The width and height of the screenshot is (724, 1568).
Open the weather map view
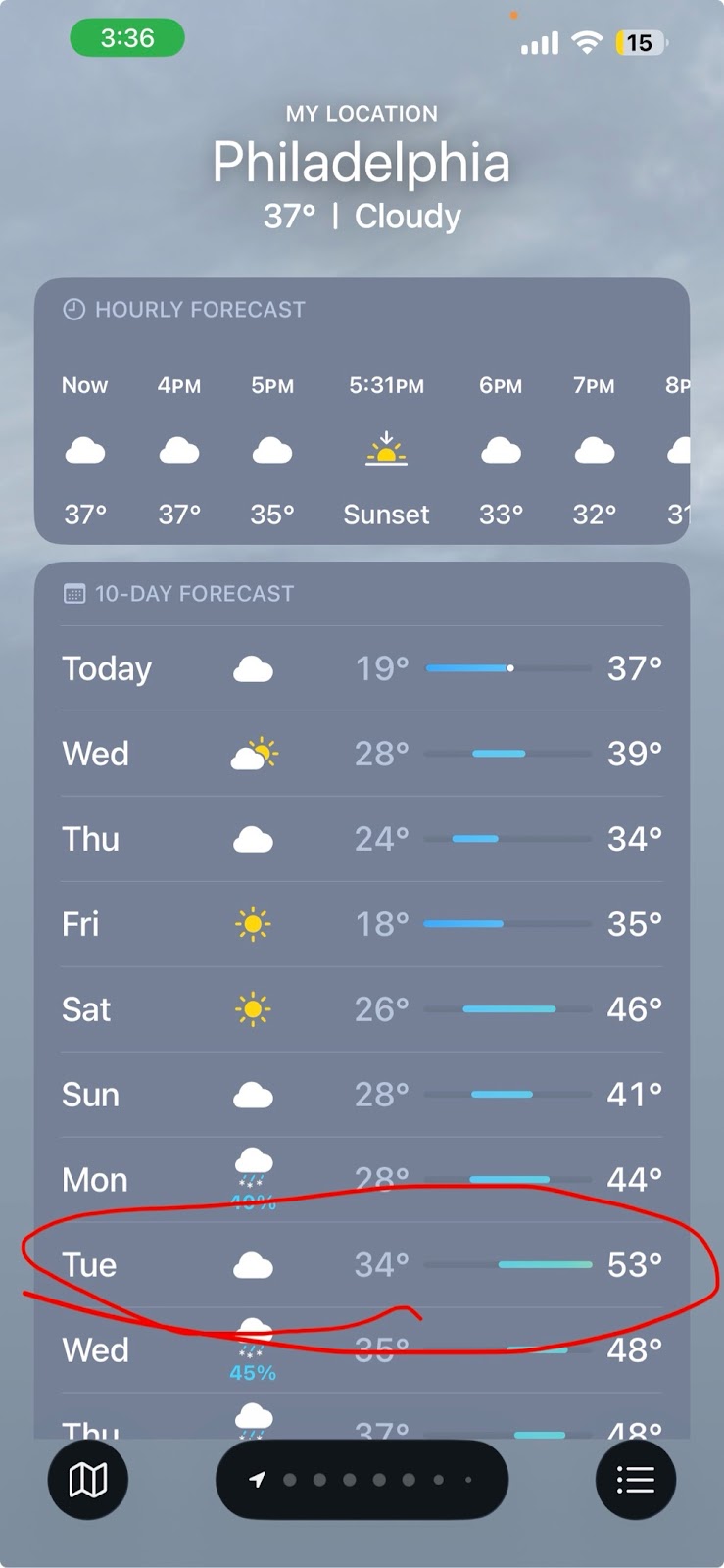(87, 1479)
